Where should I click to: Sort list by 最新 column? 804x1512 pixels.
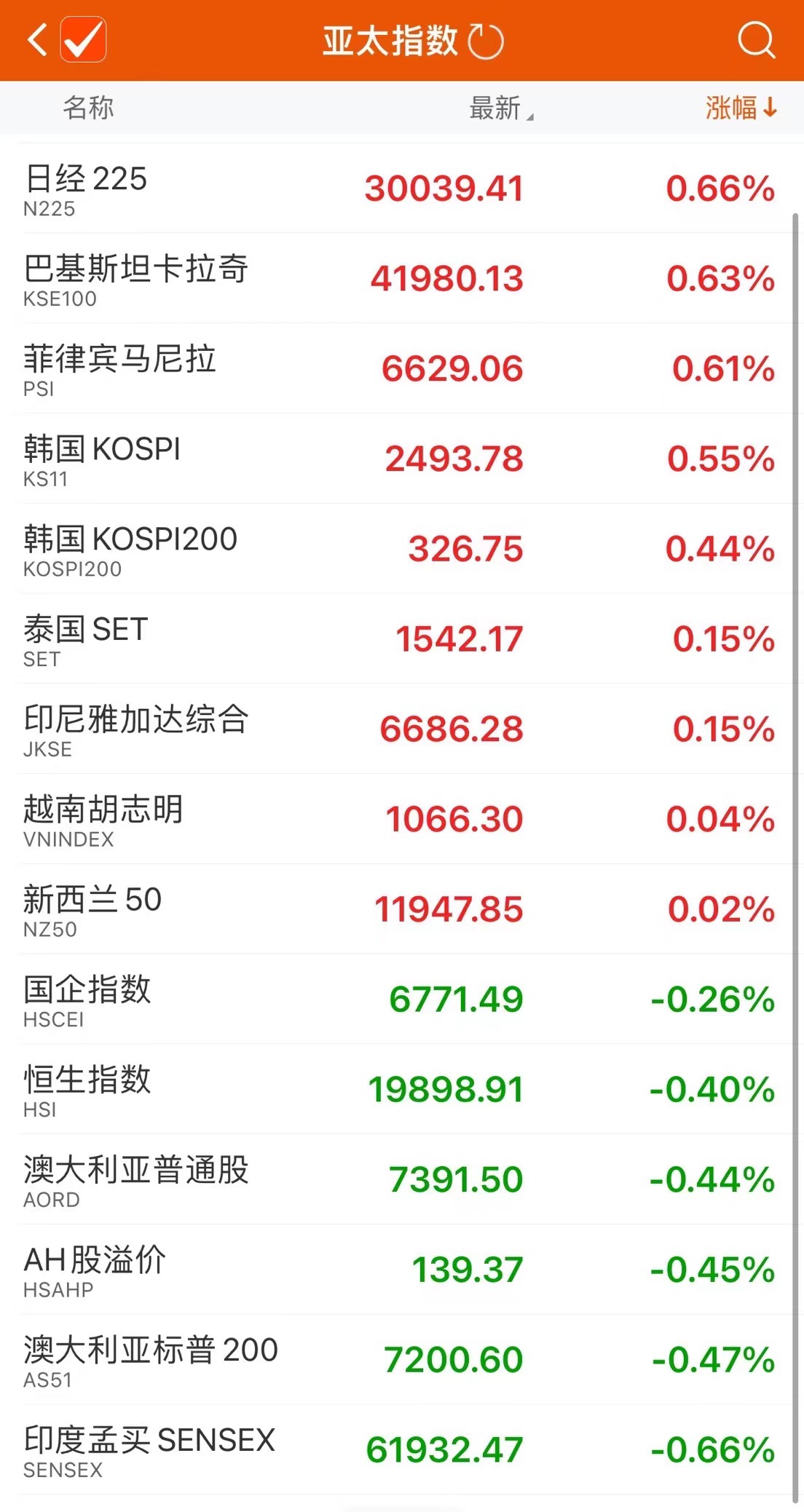tap(500, 108)
